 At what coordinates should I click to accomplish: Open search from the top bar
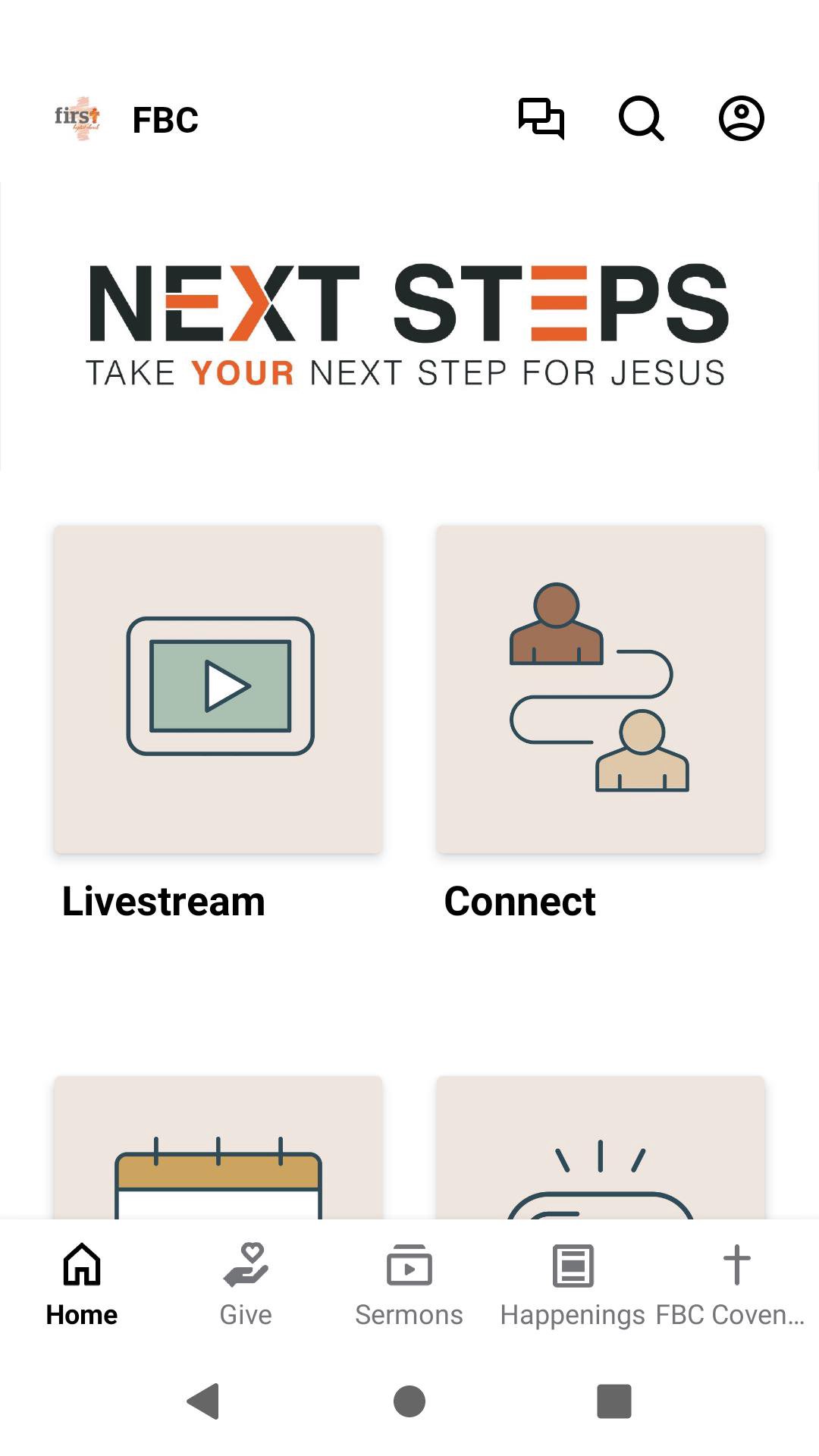point(641,119)
